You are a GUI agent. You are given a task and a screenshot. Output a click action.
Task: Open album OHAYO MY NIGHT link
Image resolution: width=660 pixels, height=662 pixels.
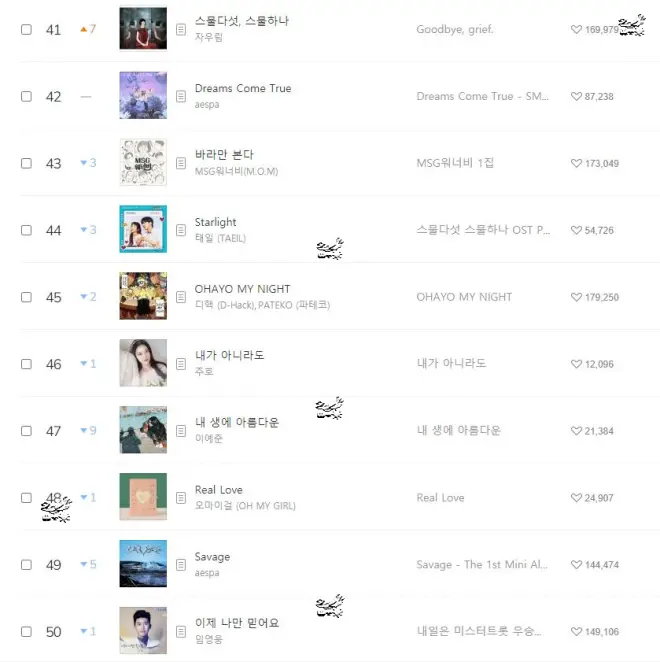(x=464, y=297)
